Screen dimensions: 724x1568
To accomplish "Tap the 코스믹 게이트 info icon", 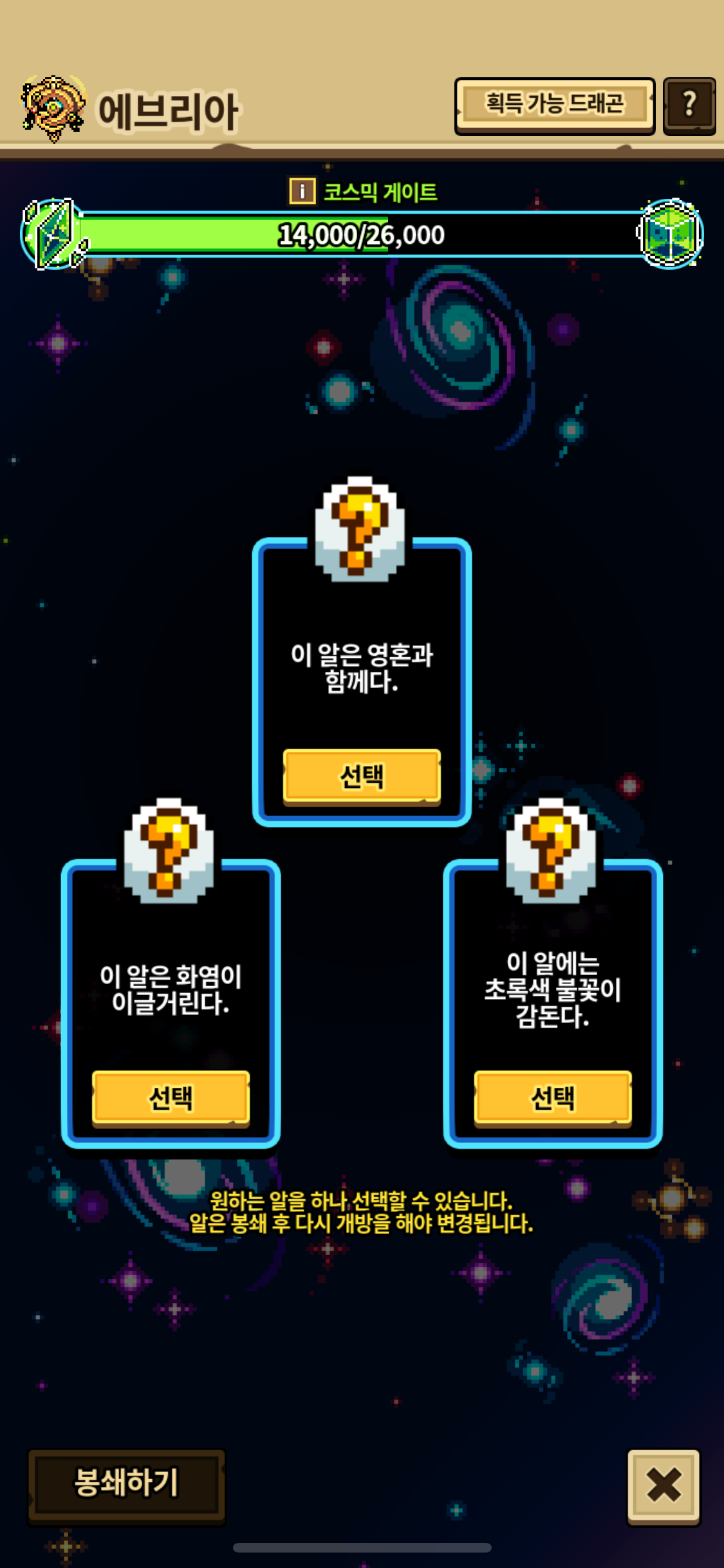I will point(302,191).
